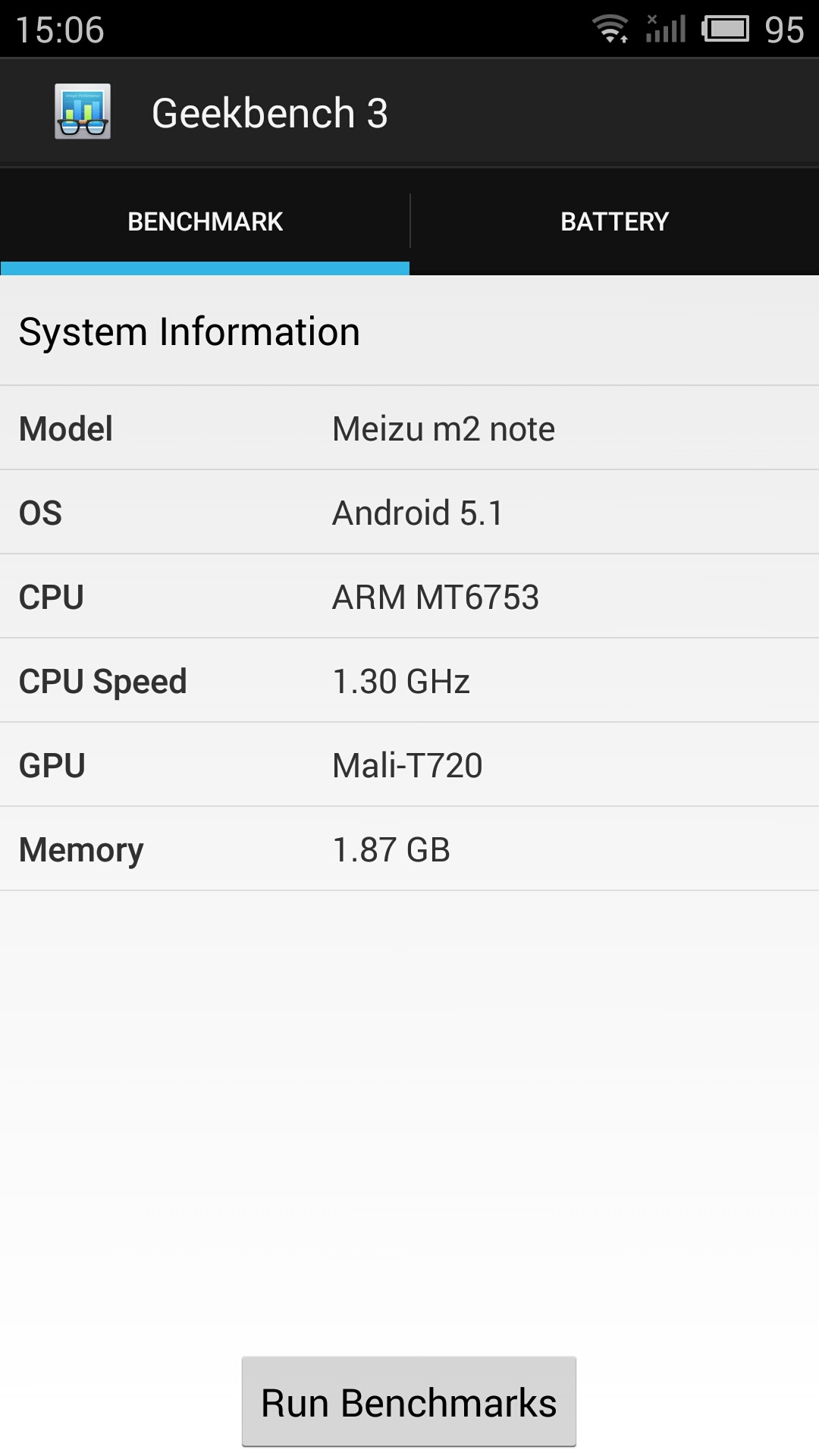Tap the OS row showing Android 5.1
819x1456 pixels.
click(409, 513)
